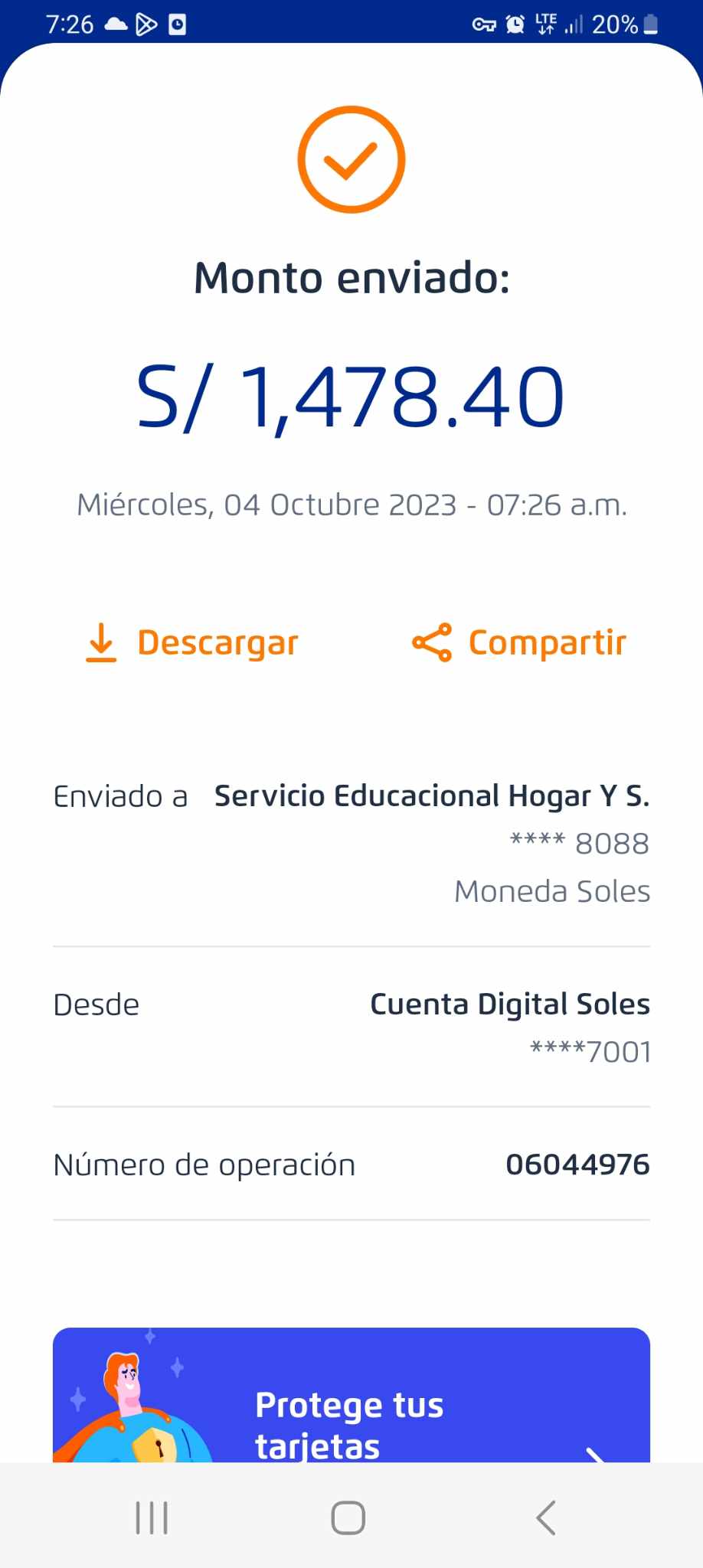Tap the system home button
703x1568 pixels.
click(348, 1517)
